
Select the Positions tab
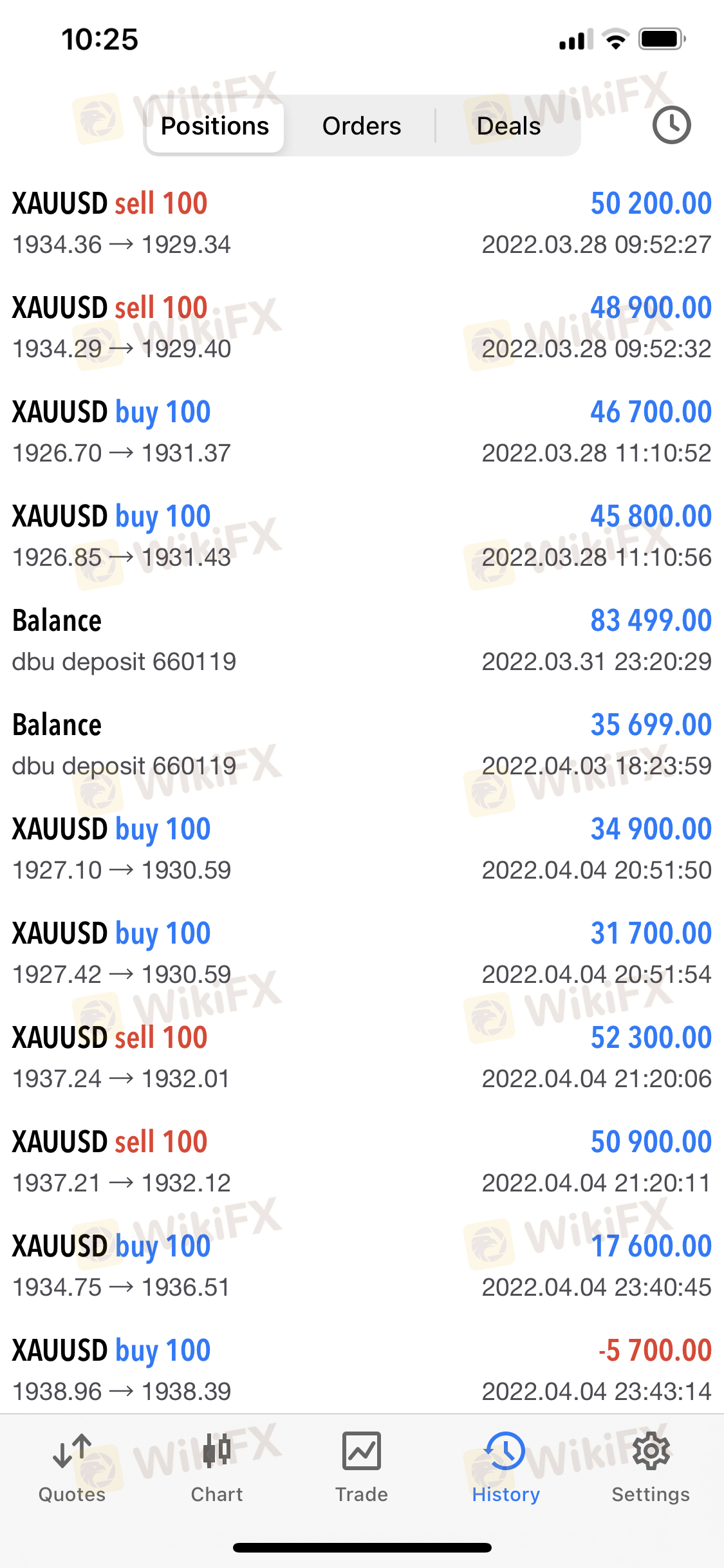[215, 126]
